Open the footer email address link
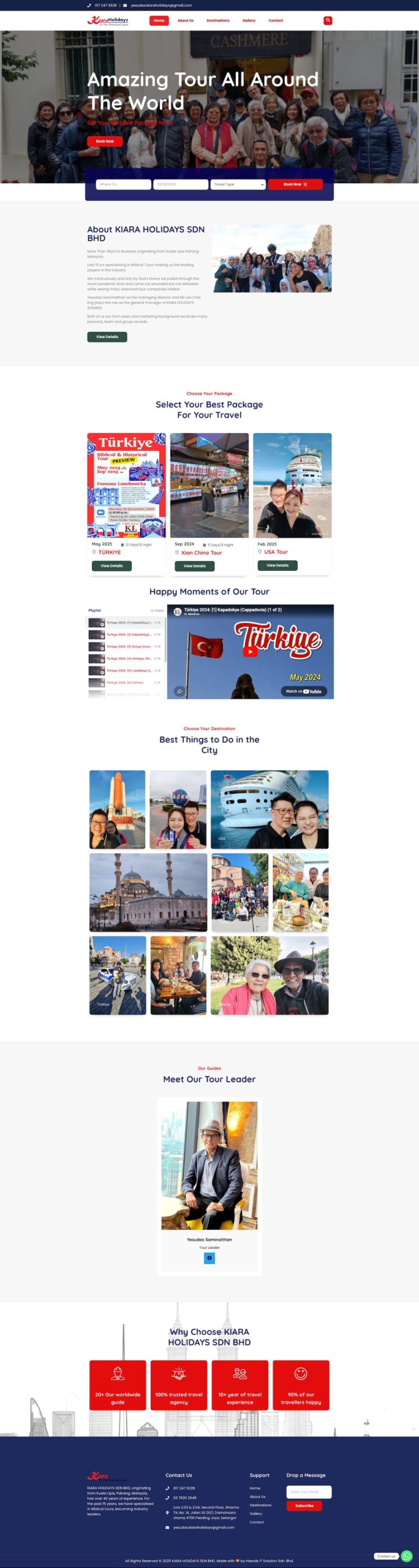Screen dimensions: 419x1568 203,1527
